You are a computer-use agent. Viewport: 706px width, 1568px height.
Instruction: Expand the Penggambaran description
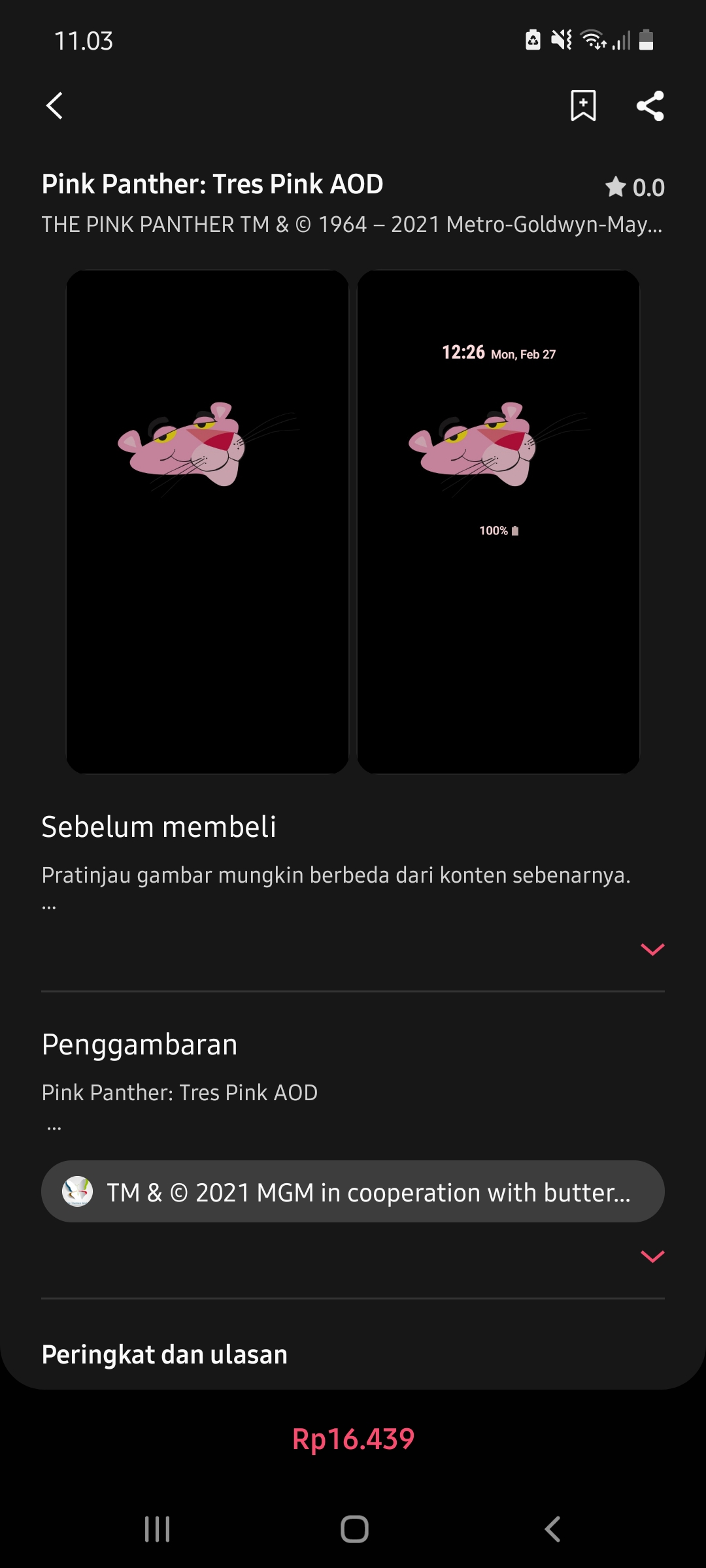[652, 1256]
